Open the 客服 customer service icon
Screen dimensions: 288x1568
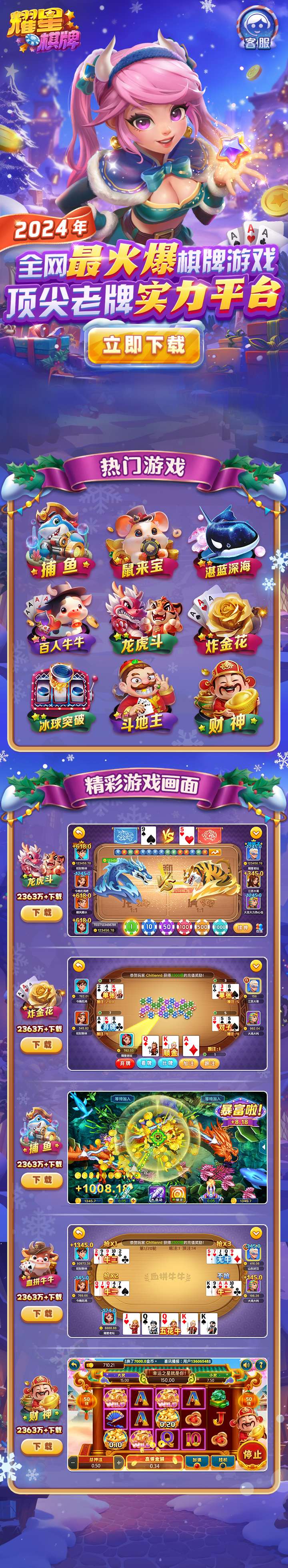257,30
